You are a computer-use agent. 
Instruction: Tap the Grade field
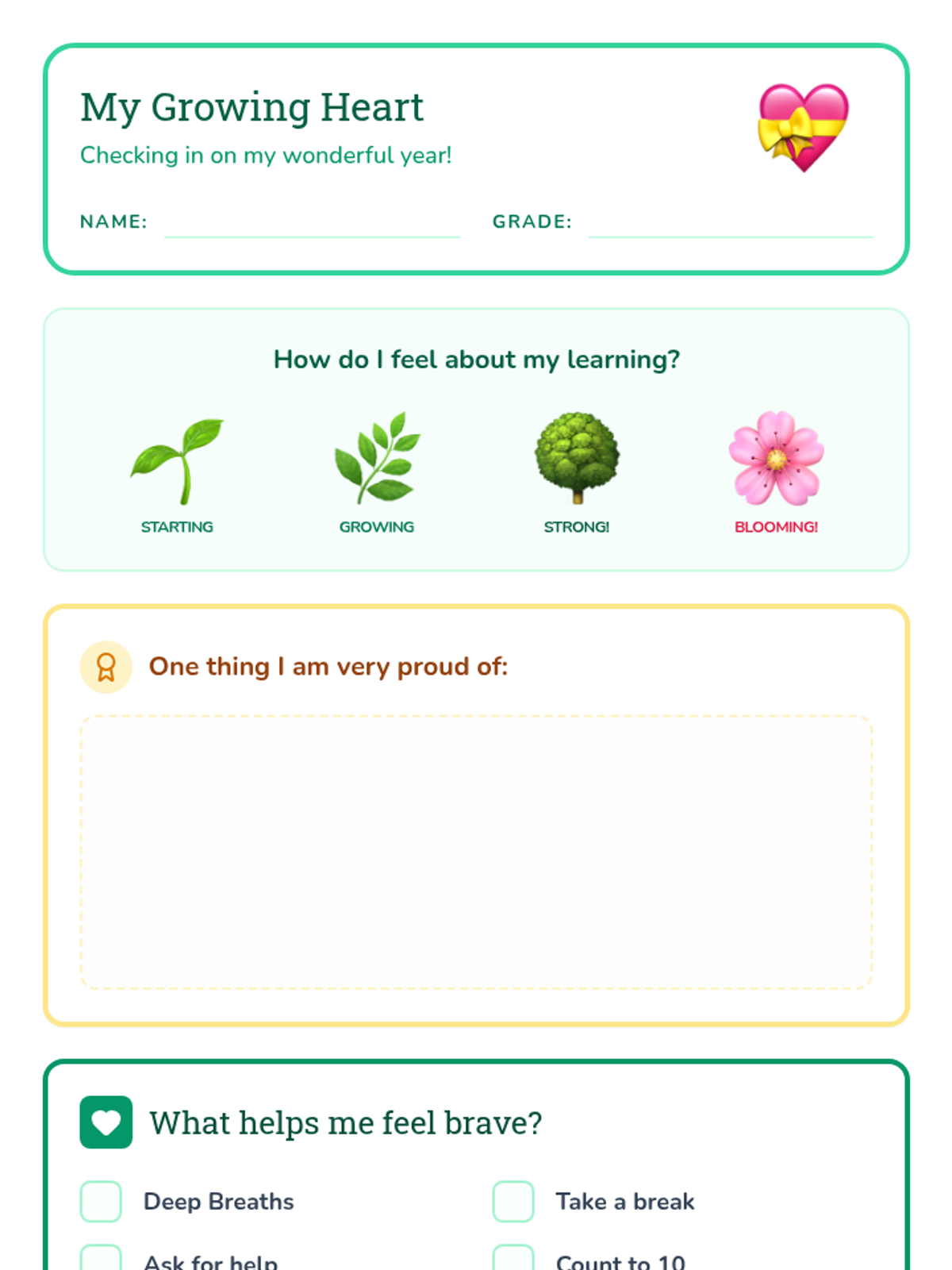pyautogui.click(x=730, y=221)
